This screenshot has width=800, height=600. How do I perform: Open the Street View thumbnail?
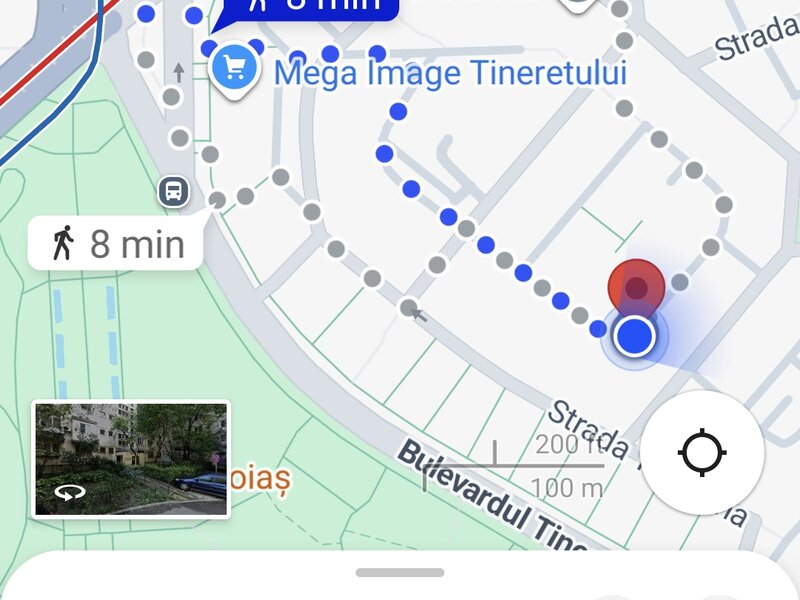(131, 458)
